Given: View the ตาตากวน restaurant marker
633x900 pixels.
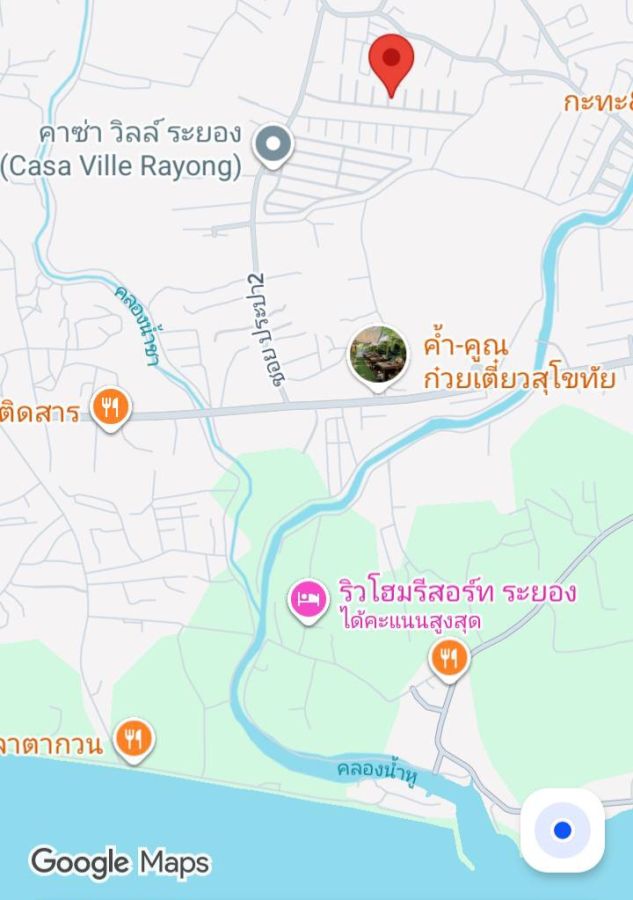Looking at the screenshot, I should coord(133,739).
